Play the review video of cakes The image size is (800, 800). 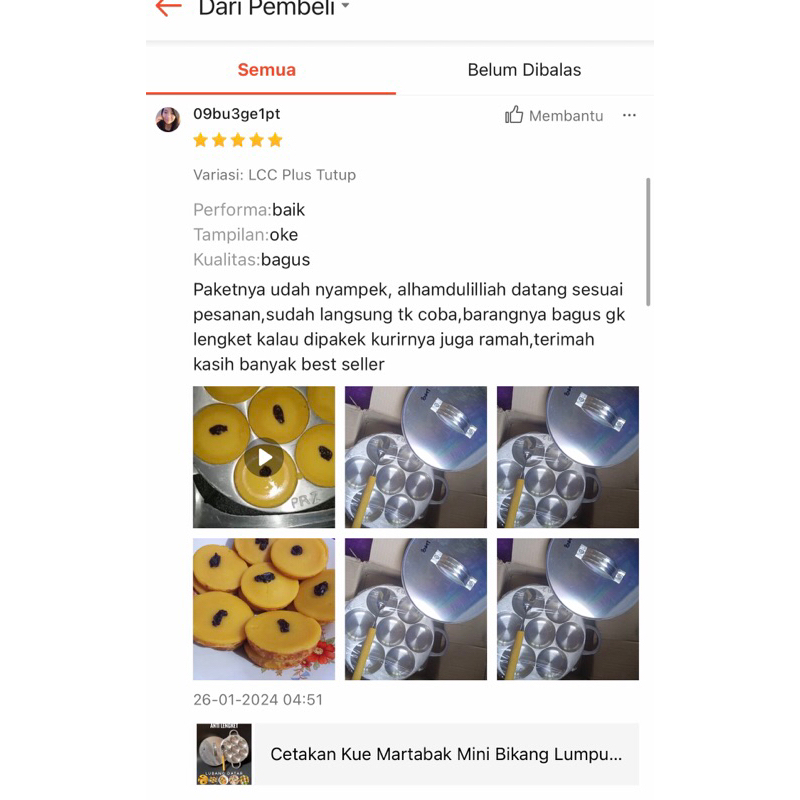[x=264, y=458]
